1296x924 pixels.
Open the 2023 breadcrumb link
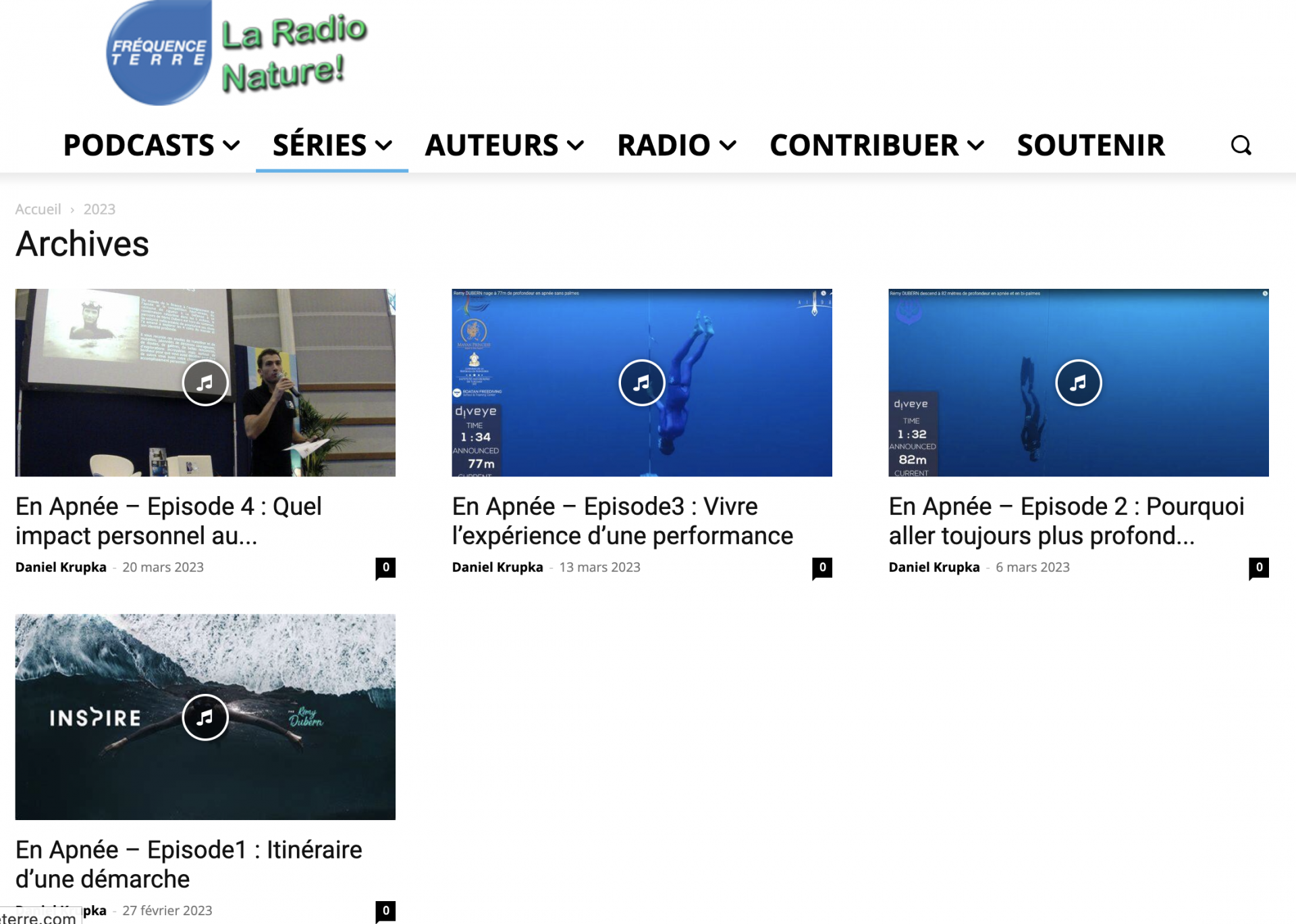pyautogui.click(x=99, y=209)
